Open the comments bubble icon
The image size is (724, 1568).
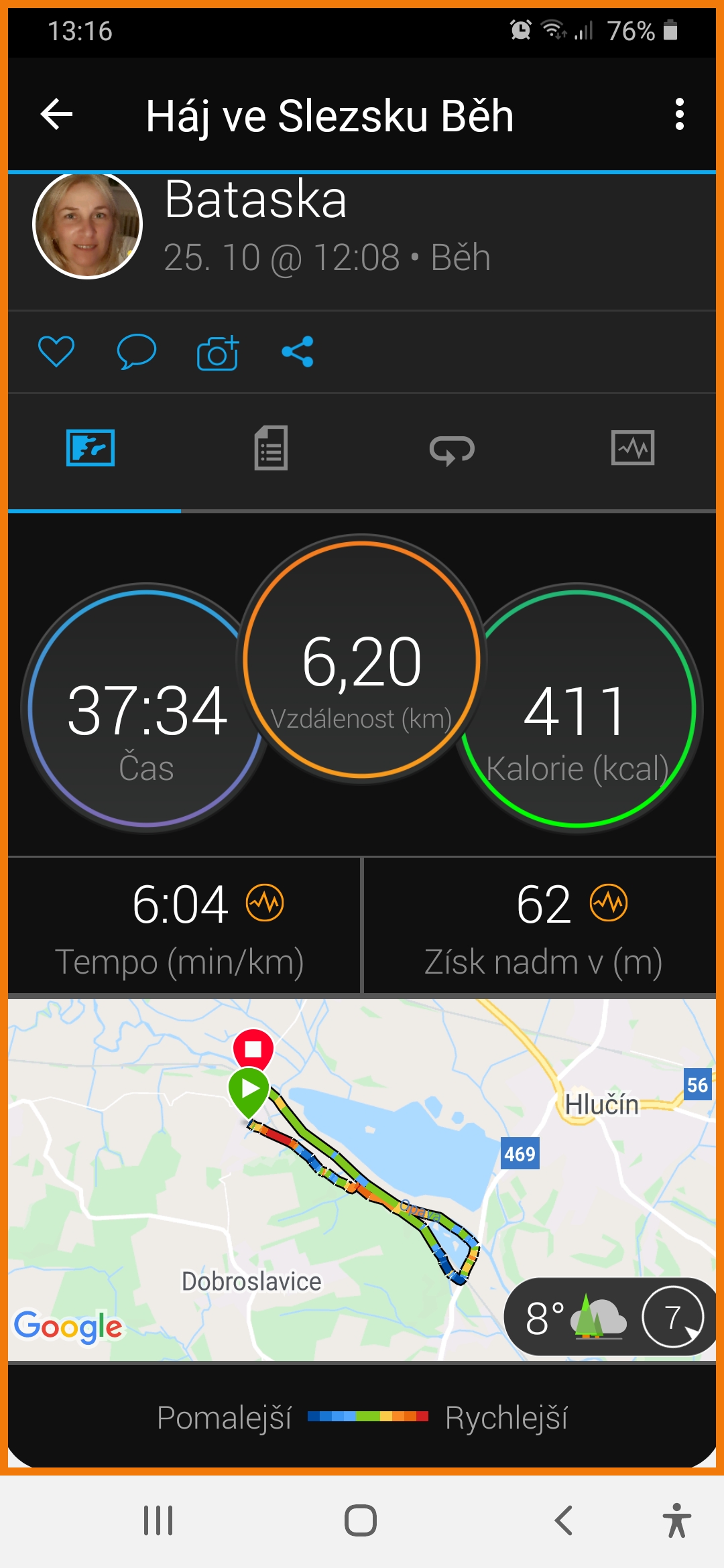(137, 352)
